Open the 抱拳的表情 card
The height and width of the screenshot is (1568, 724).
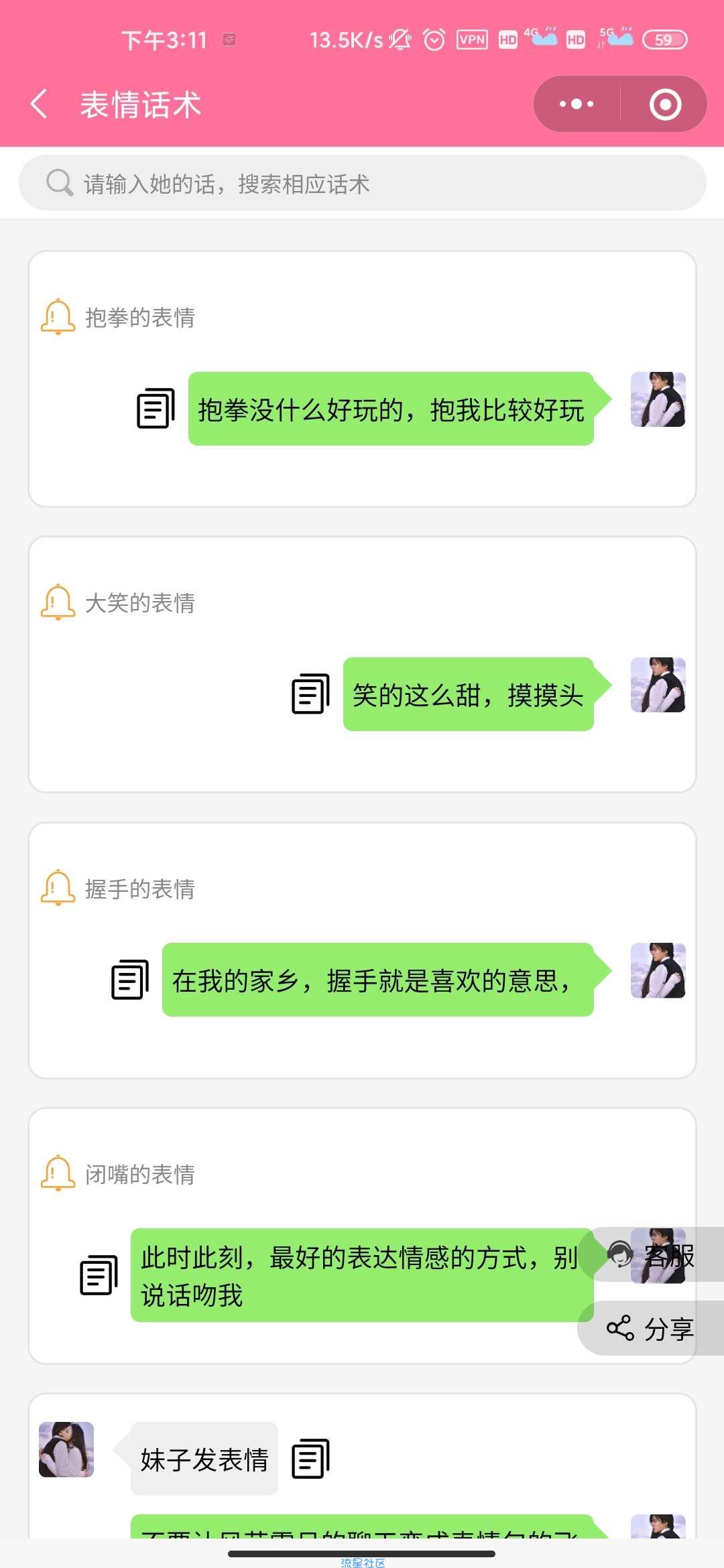pyautogui.click(x=140, y=318)
